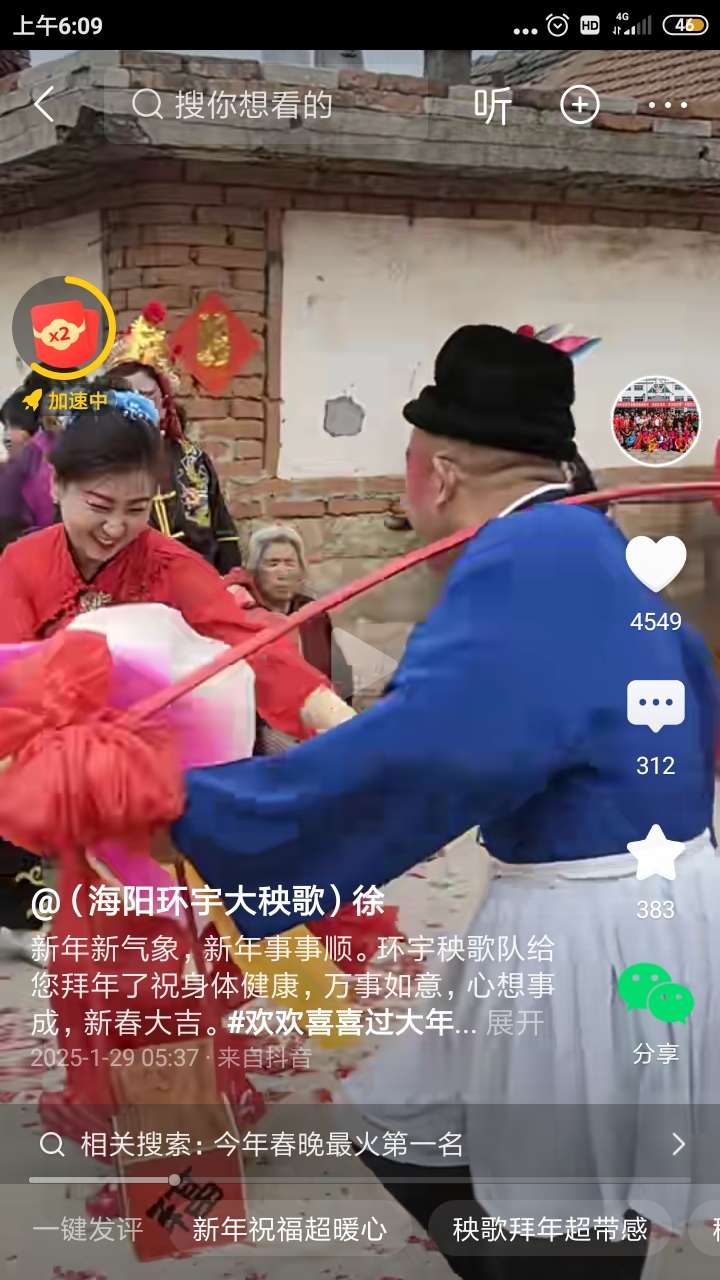Open @(海阳环宇大秧歌)徐 username link
720x1280 pixels.
(208, 902)
